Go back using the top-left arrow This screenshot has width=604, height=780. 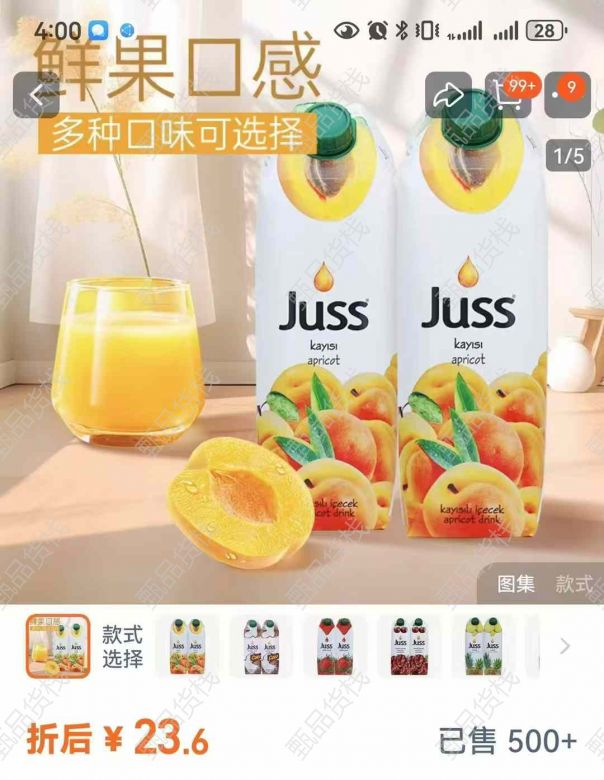pos(36,95)
